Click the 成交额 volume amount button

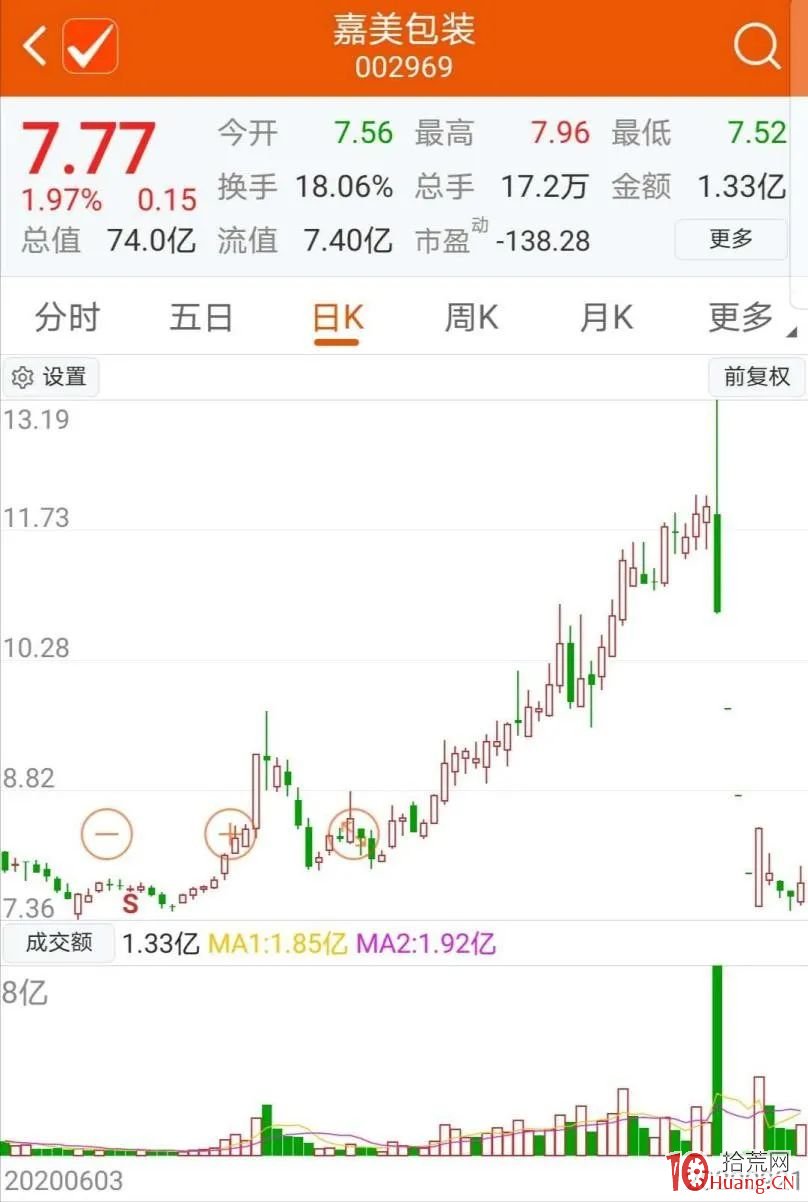pyautogui.click(x=58, y=942)
